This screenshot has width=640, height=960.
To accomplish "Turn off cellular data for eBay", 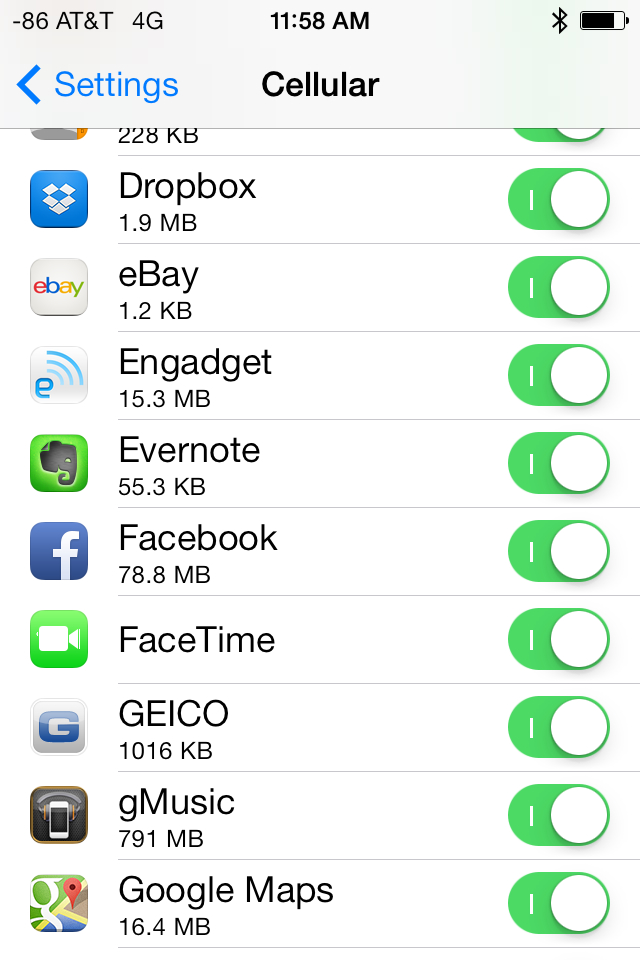I will point(559,288).
